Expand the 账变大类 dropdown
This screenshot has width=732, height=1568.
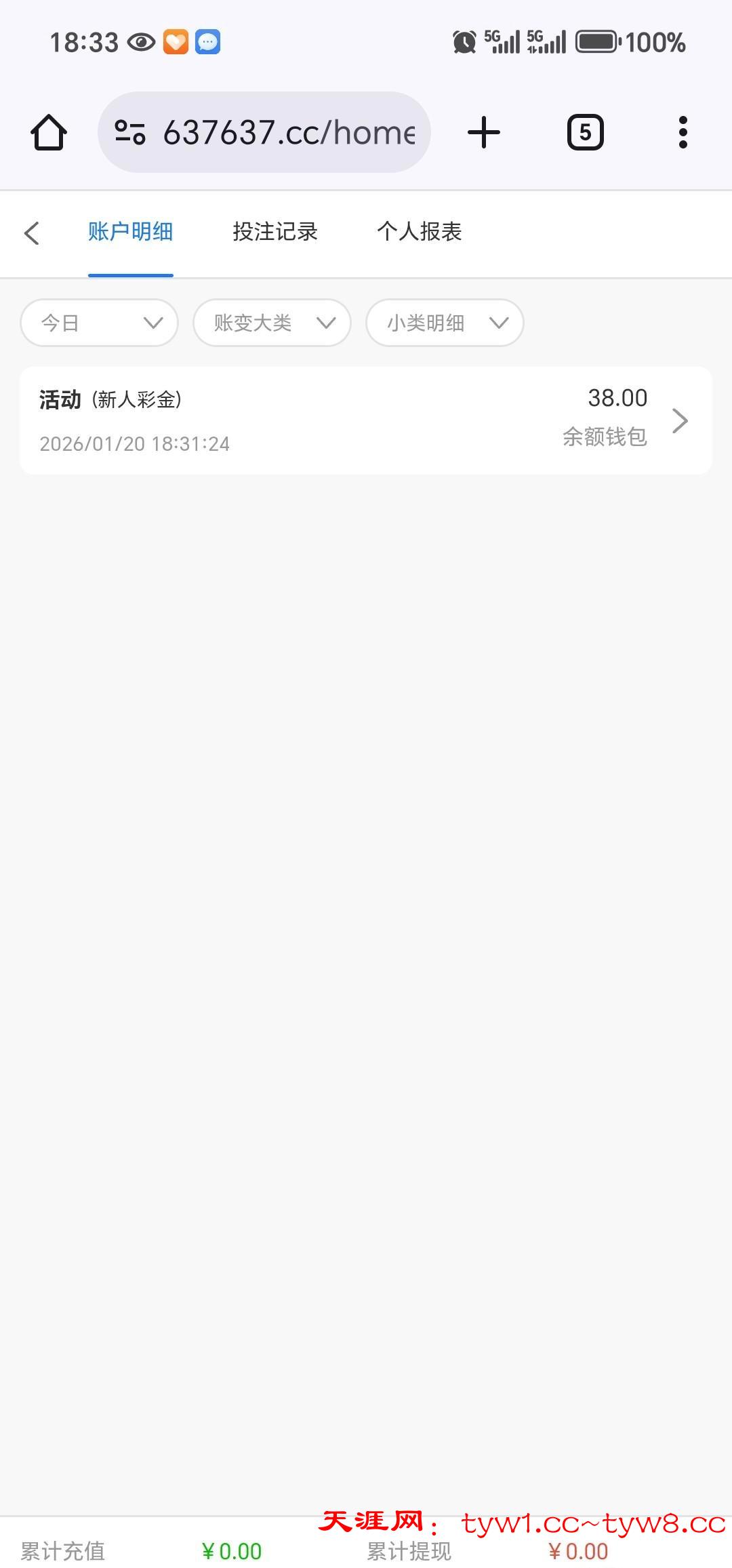pyautogui.click(x=272, y=323)
